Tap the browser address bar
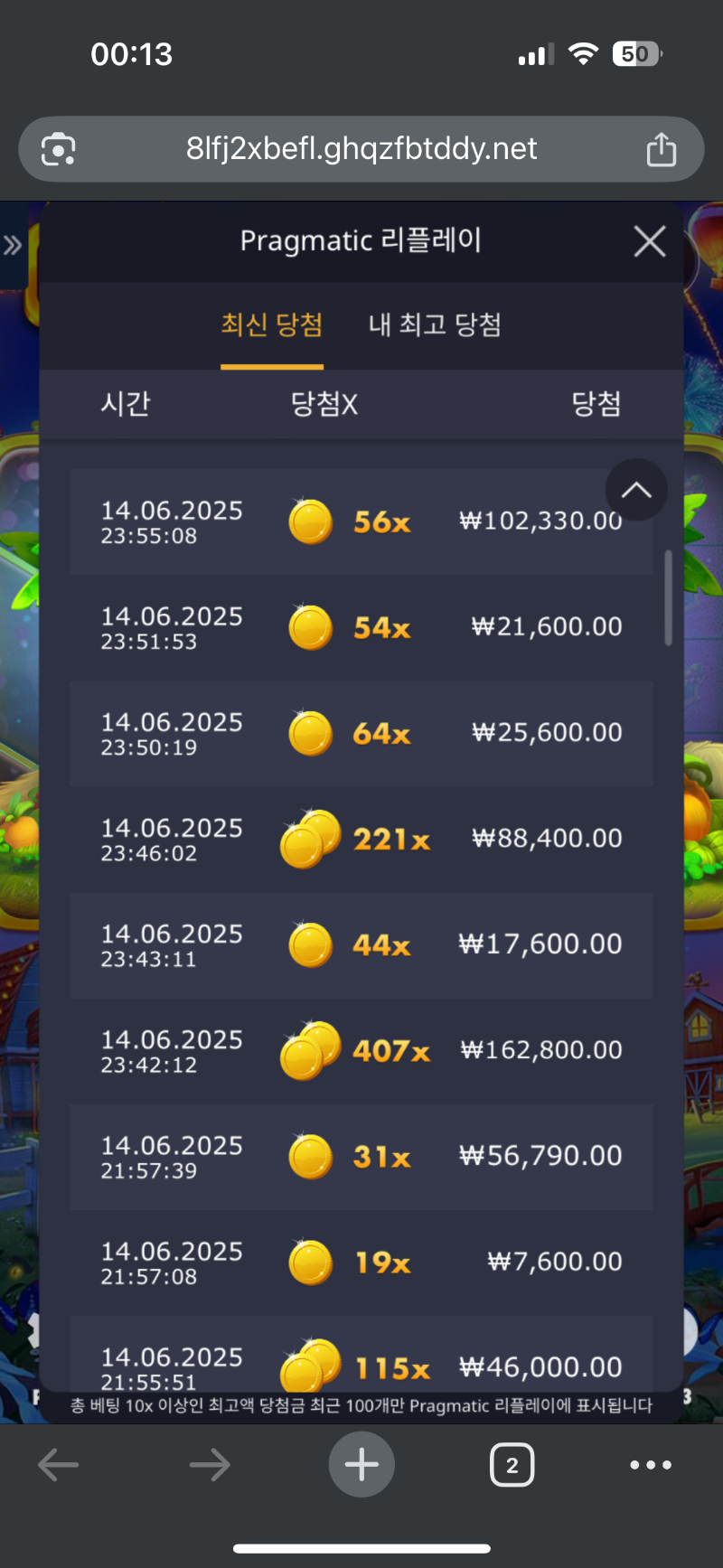This screenshot has height=1568, width=723. (x=361, y=149)
